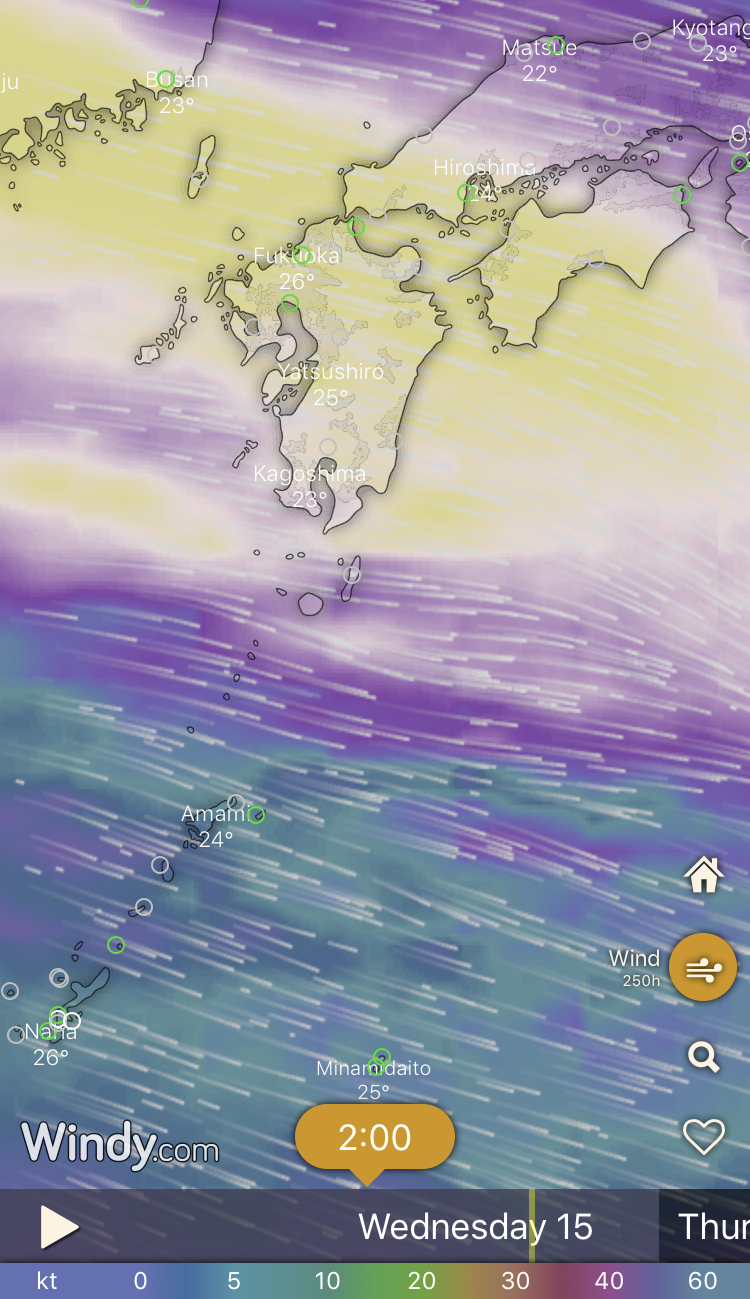Show Kagoshima forecast on map
The image size is (750, 1299).
(x=309, y=484)
